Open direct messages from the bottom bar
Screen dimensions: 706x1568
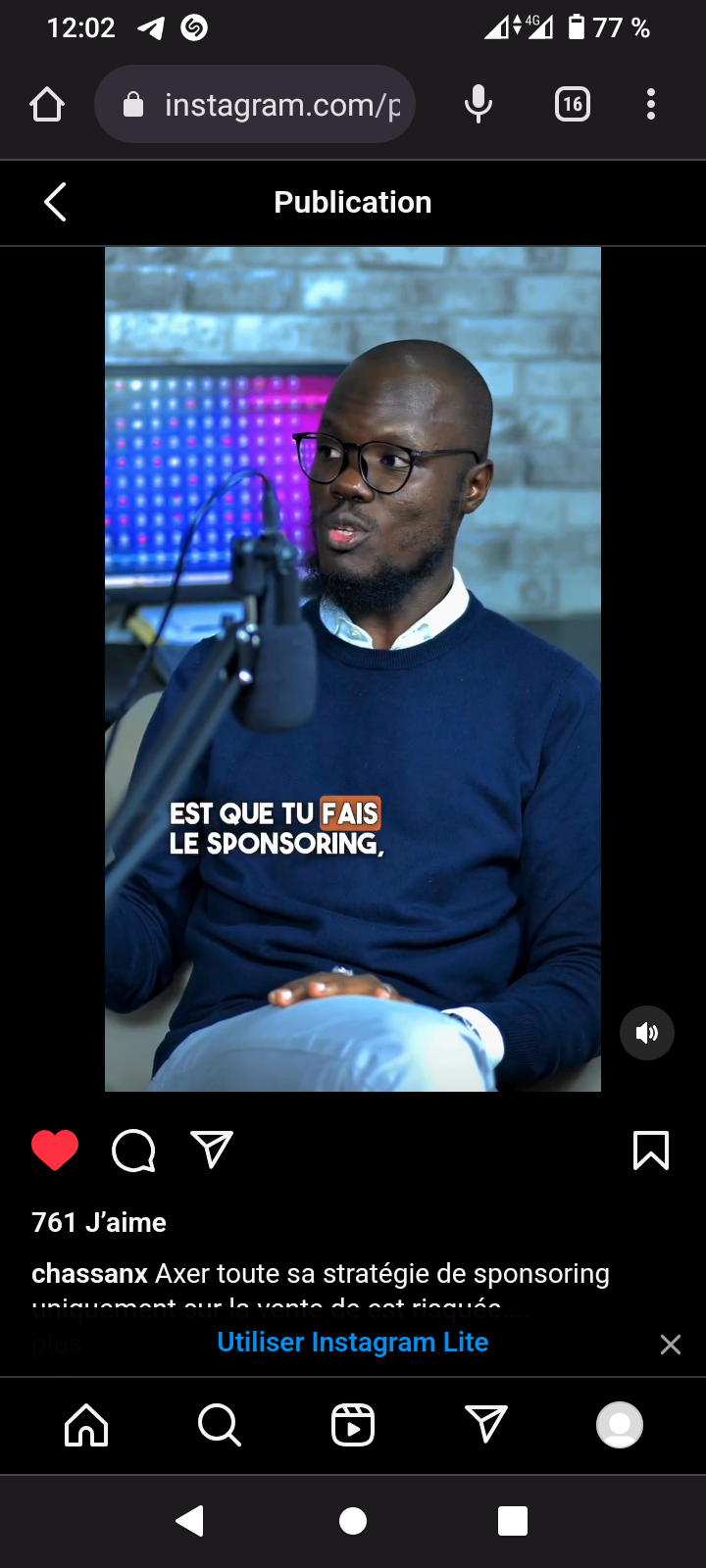point(486,1424)
